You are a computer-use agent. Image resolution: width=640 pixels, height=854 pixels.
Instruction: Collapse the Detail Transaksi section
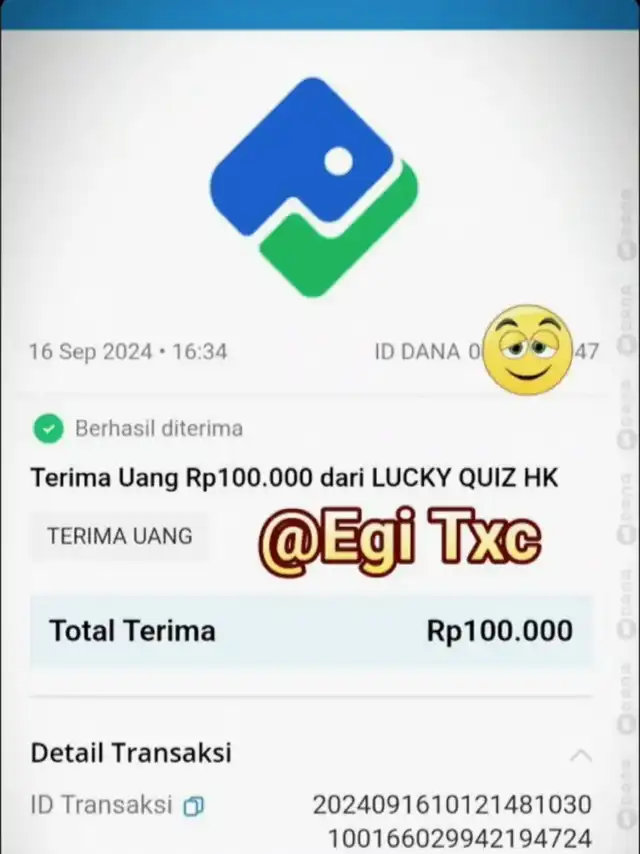tap(581, 755)
